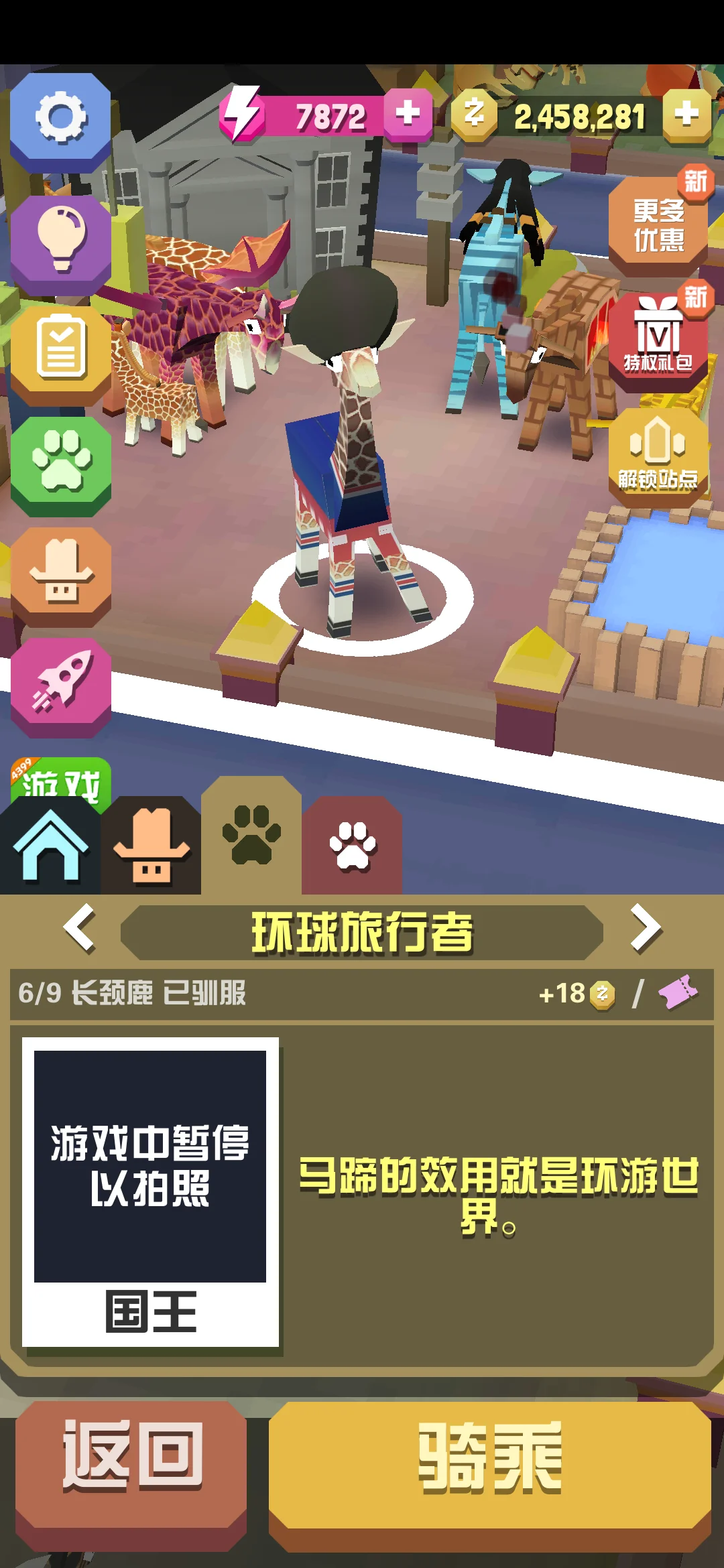Viewport: 724px width, 1568px height.
Task: Switch to the cowboy hat tab
Action: click(x=152, y=846)
